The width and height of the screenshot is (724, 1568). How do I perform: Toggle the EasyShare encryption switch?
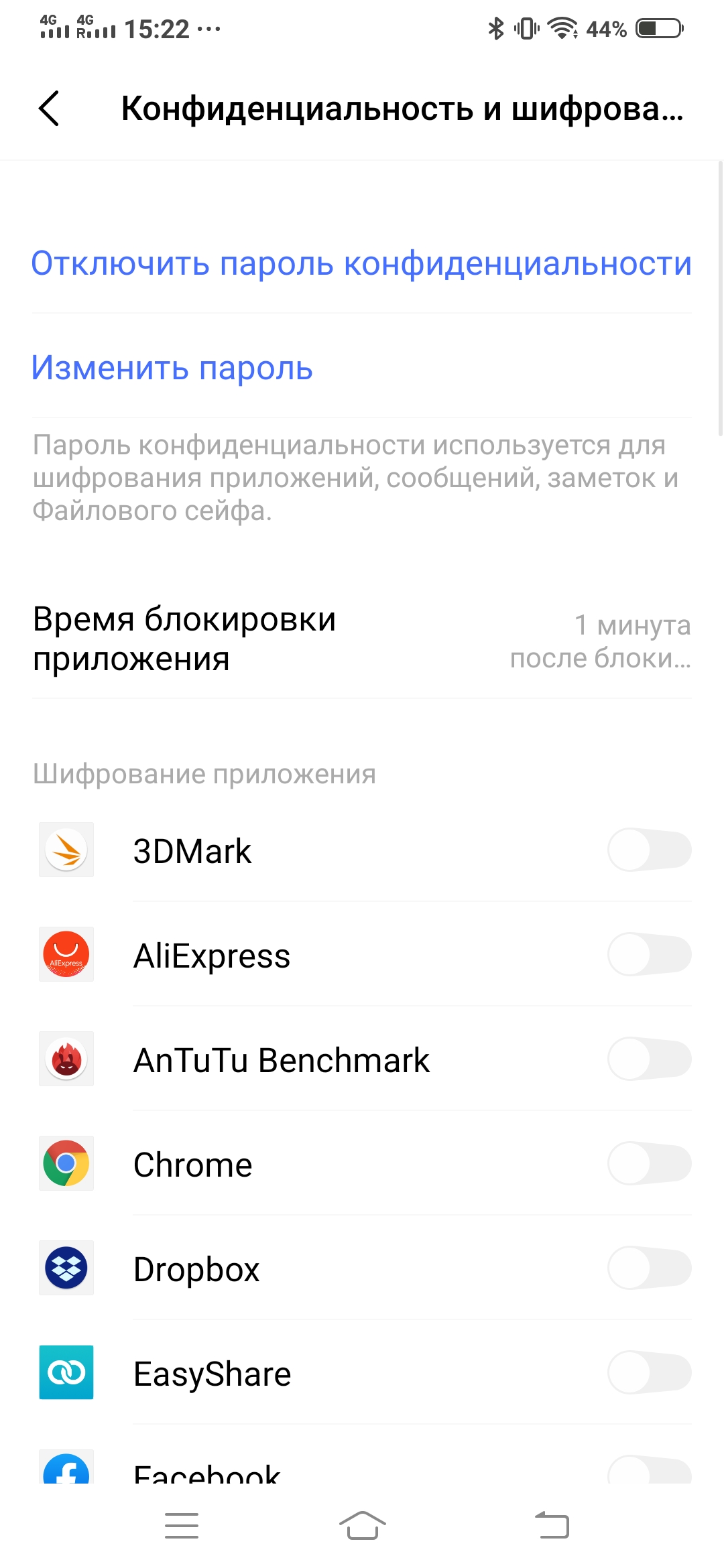click(649, 1373)
